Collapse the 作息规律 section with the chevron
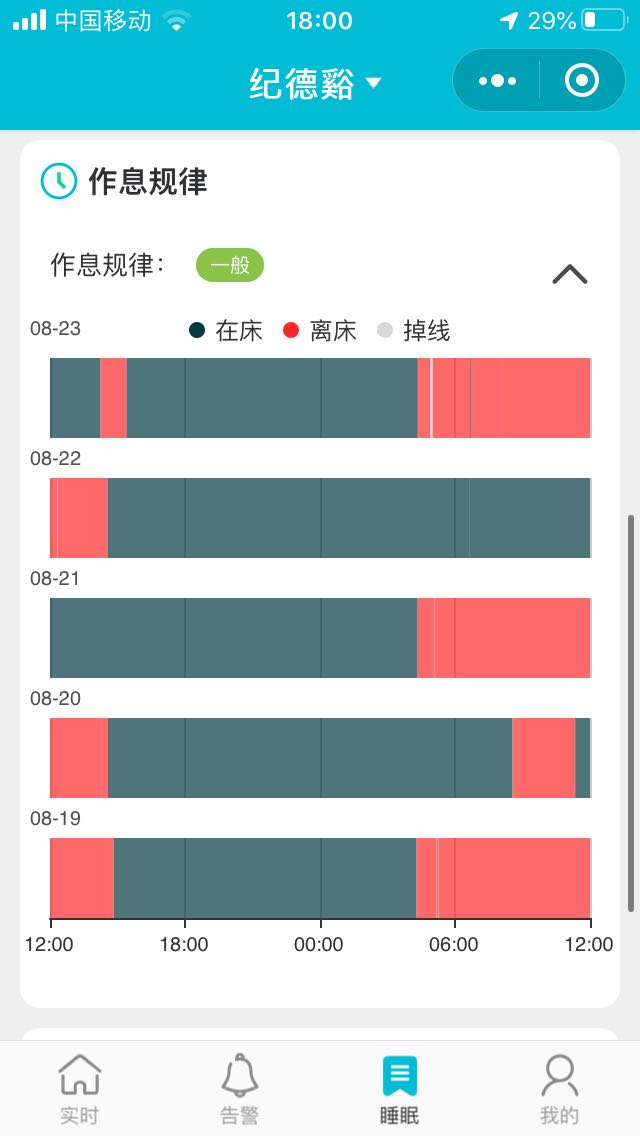 click(x=570, y=274)
